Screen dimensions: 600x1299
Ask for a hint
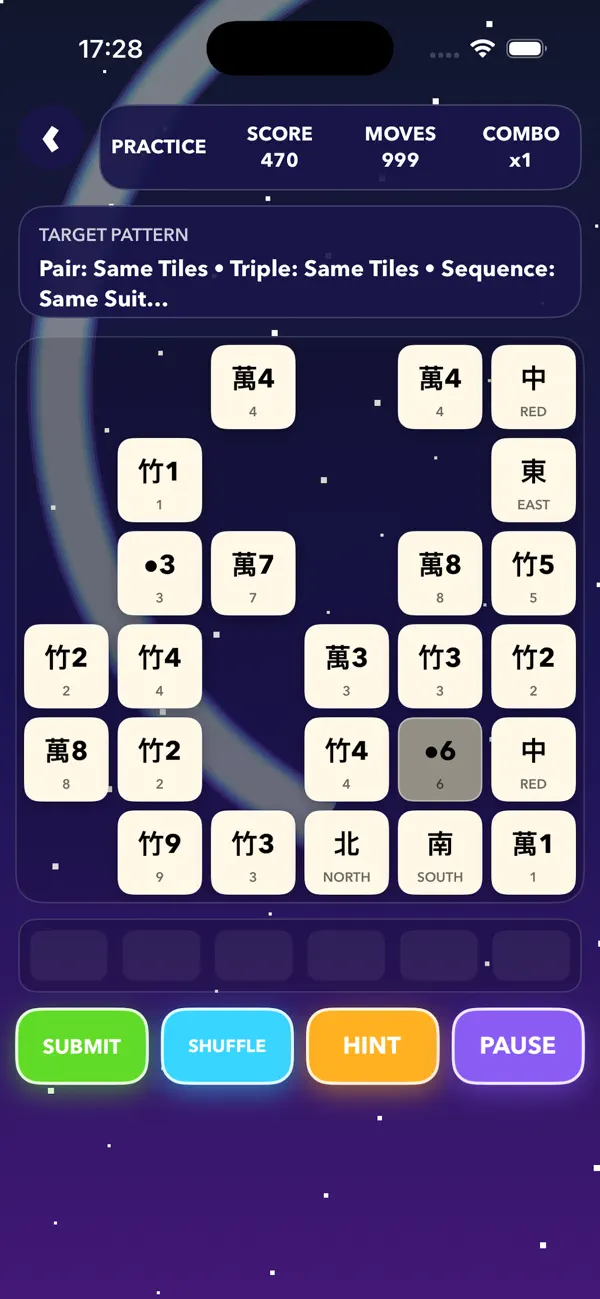coord(372,1046)
